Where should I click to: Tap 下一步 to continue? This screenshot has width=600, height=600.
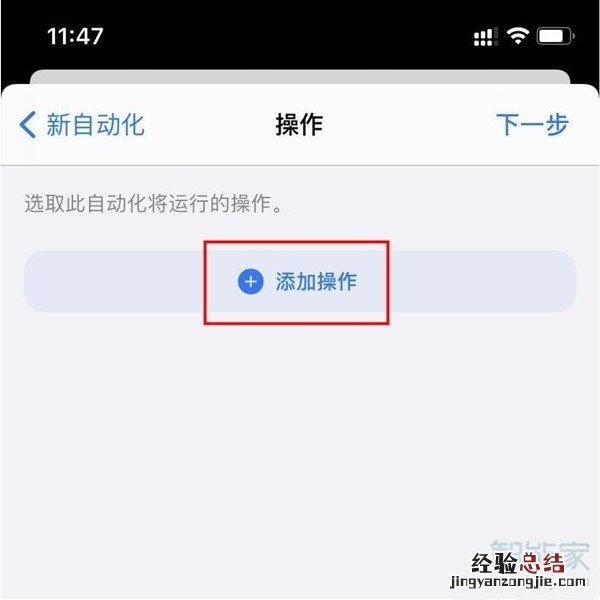click(x=532, y=125)
